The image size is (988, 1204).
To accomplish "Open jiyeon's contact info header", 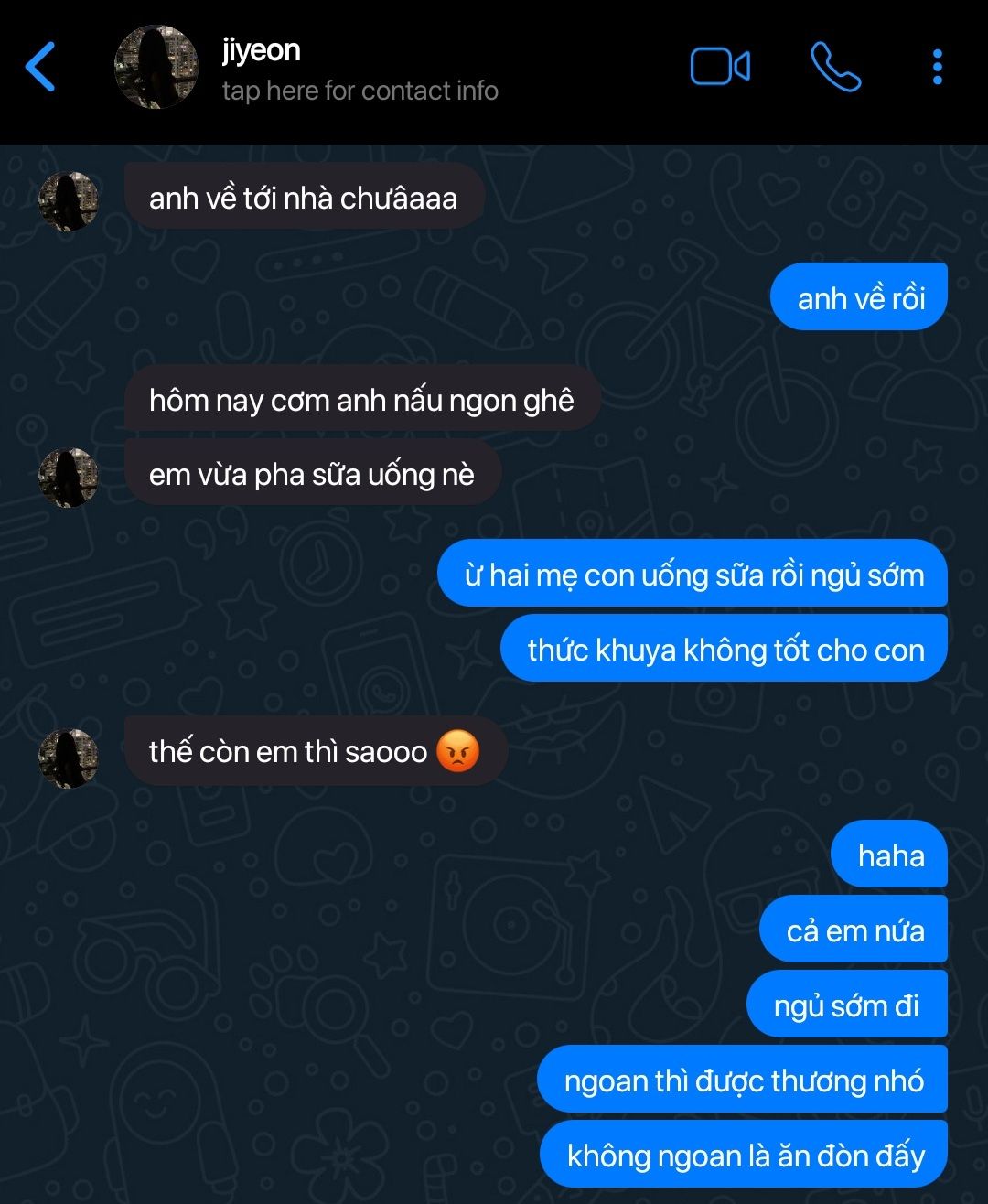I will (x=359, y=70).
